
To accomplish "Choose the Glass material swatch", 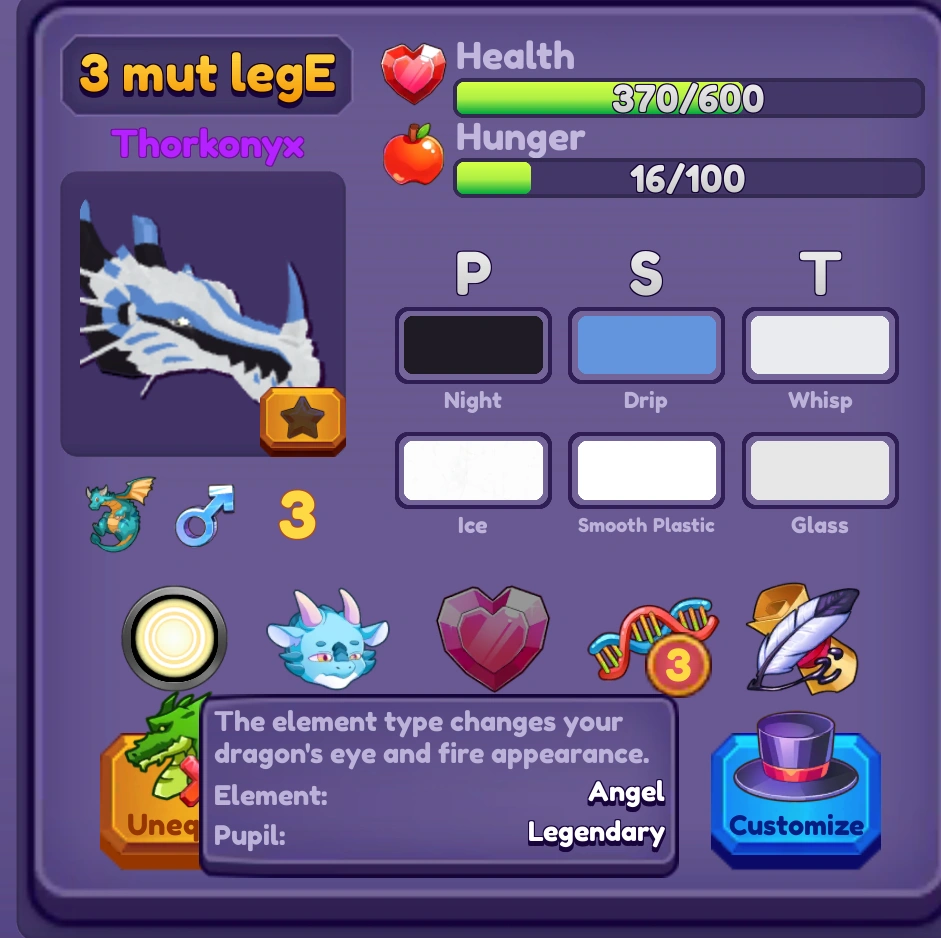I will coord(819,470).
